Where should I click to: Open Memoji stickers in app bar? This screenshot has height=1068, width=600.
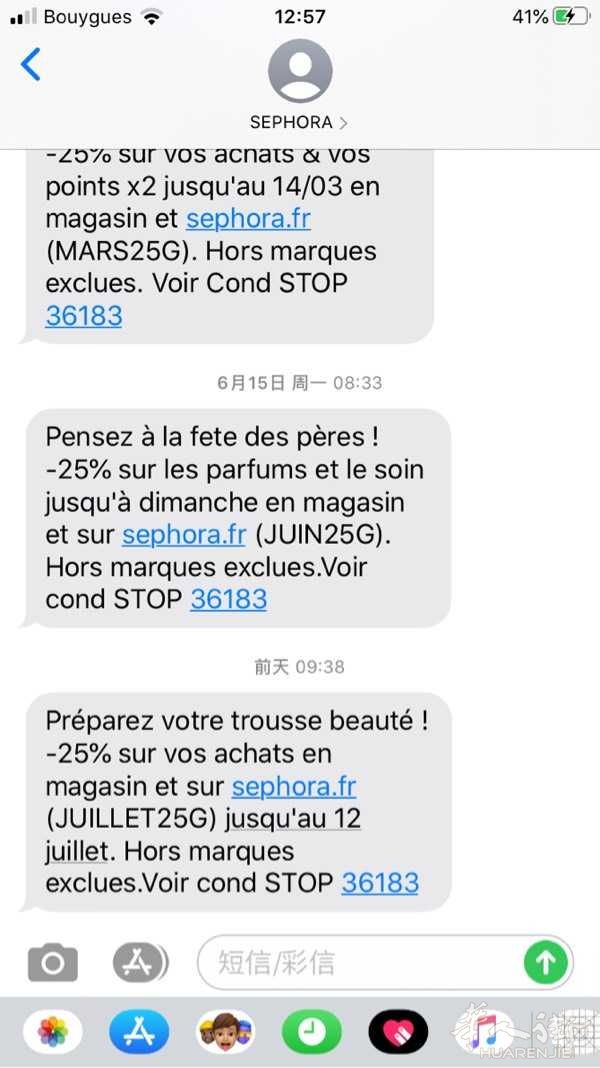point(225,1033)
